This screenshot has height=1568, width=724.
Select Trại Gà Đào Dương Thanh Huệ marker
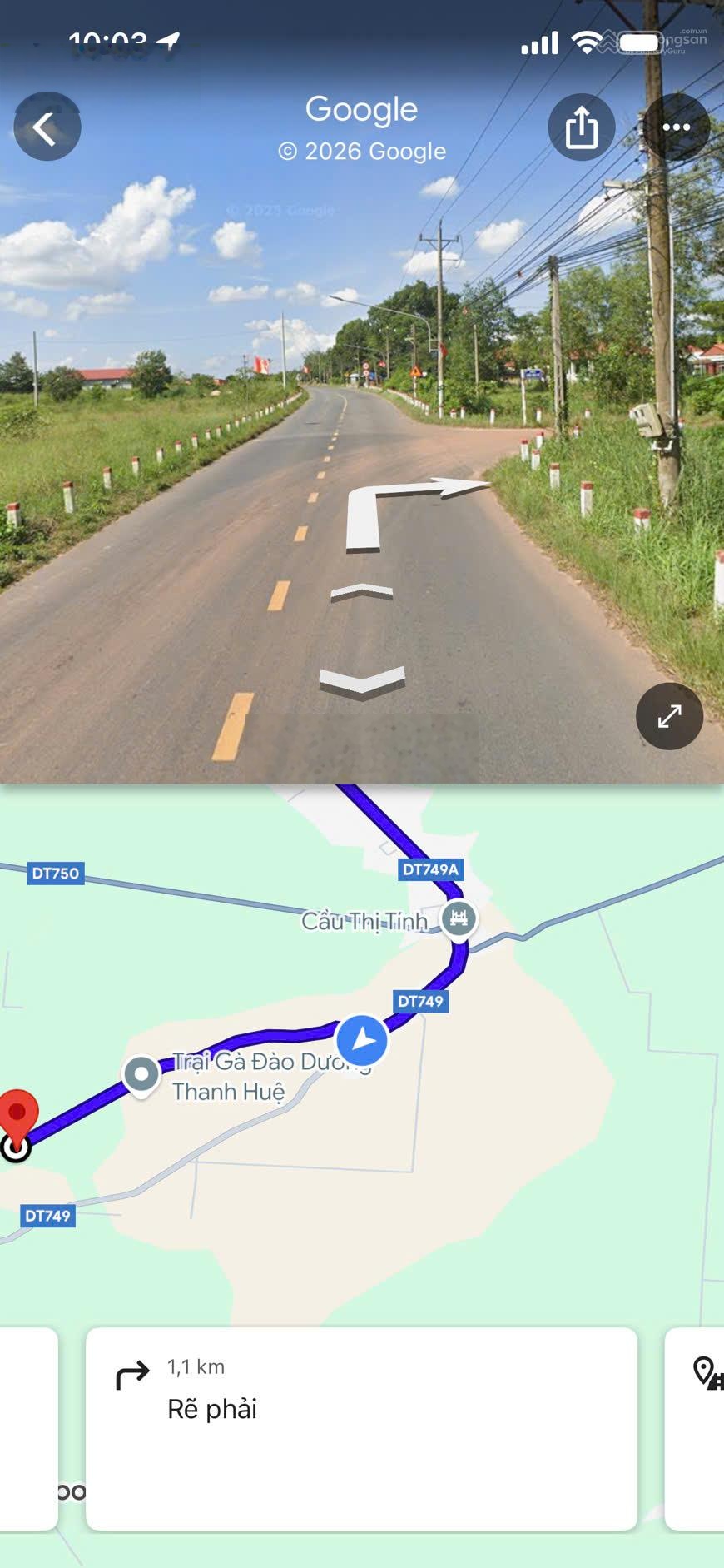click(x=141, y=1074)
